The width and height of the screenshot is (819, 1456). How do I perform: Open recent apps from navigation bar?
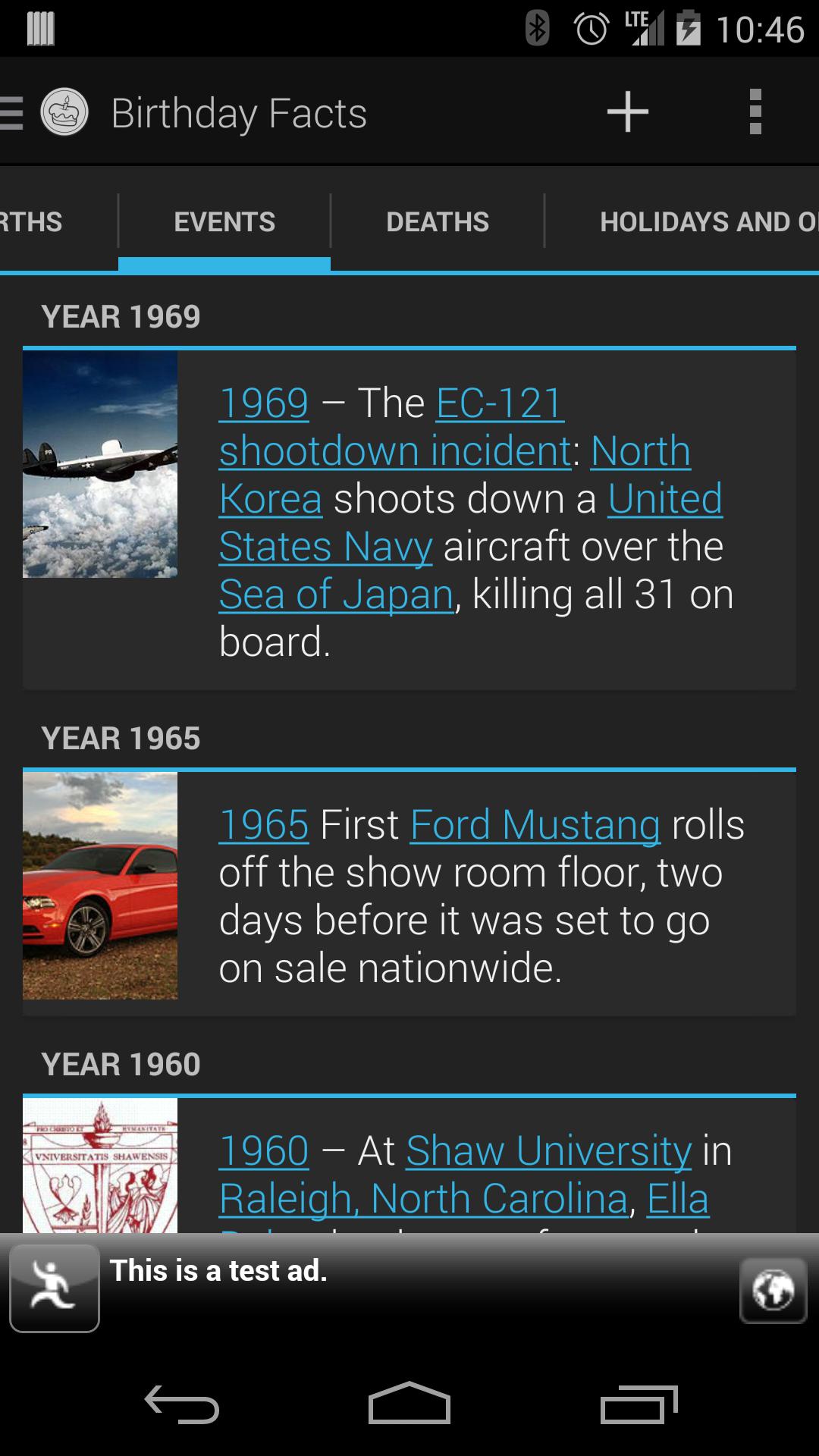coord(639,1404)
